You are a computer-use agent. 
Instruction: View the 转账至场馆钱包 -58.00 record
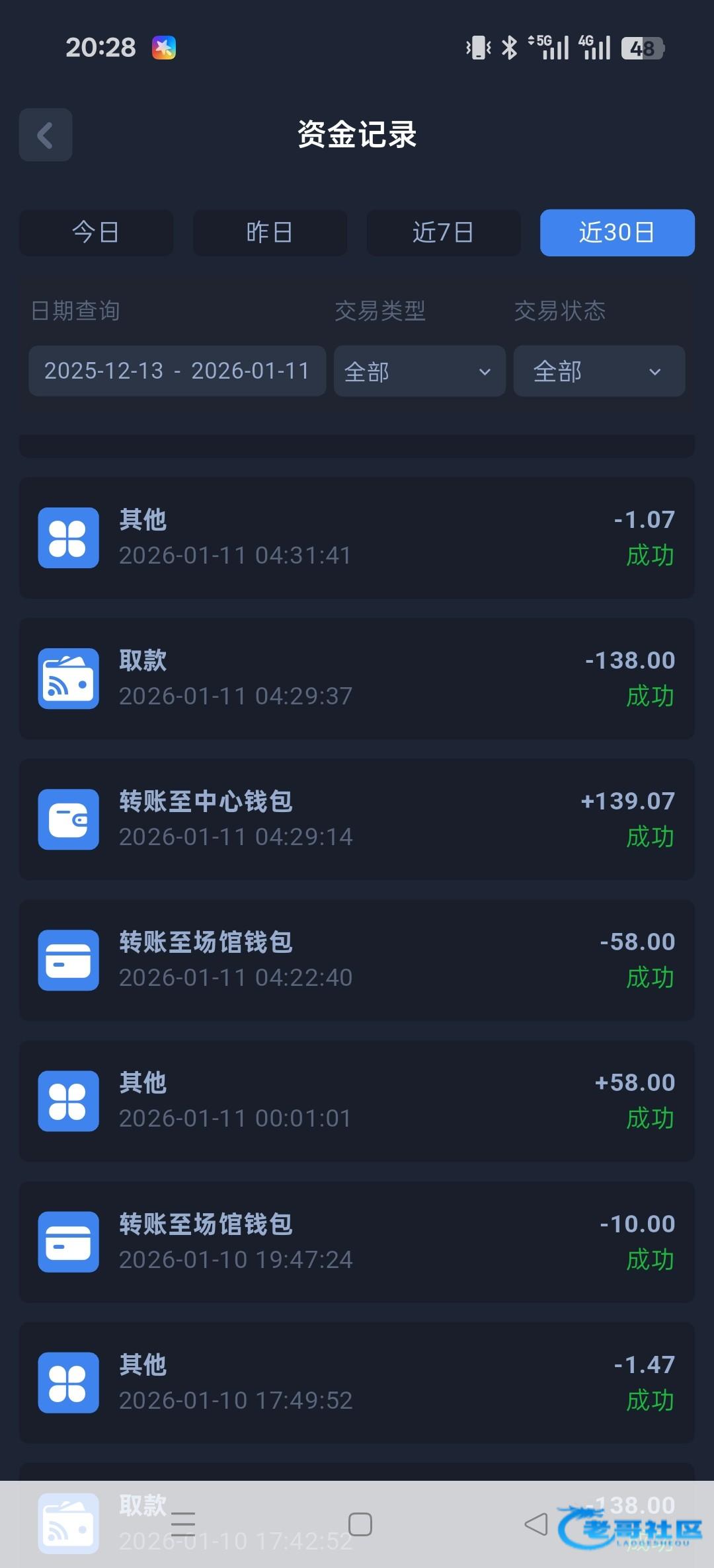pos(357,960)
